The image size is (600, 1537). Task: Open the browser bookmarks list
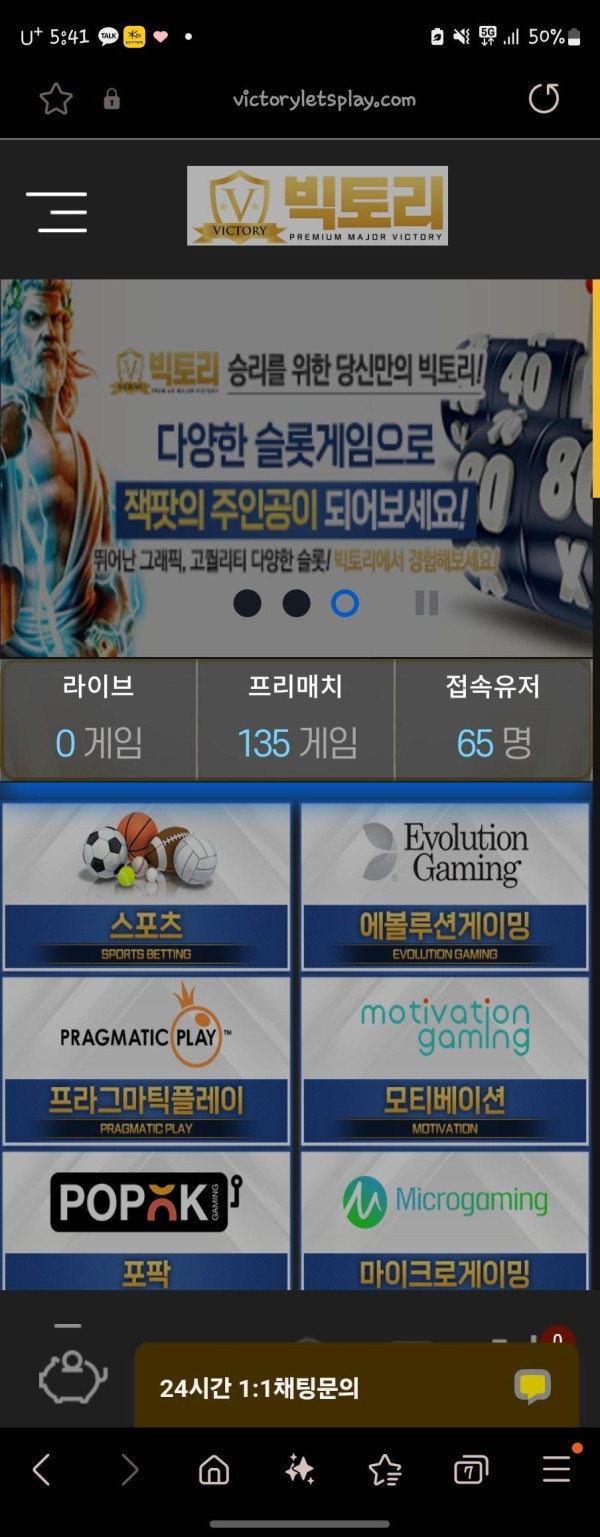[x=385, y=1469]
